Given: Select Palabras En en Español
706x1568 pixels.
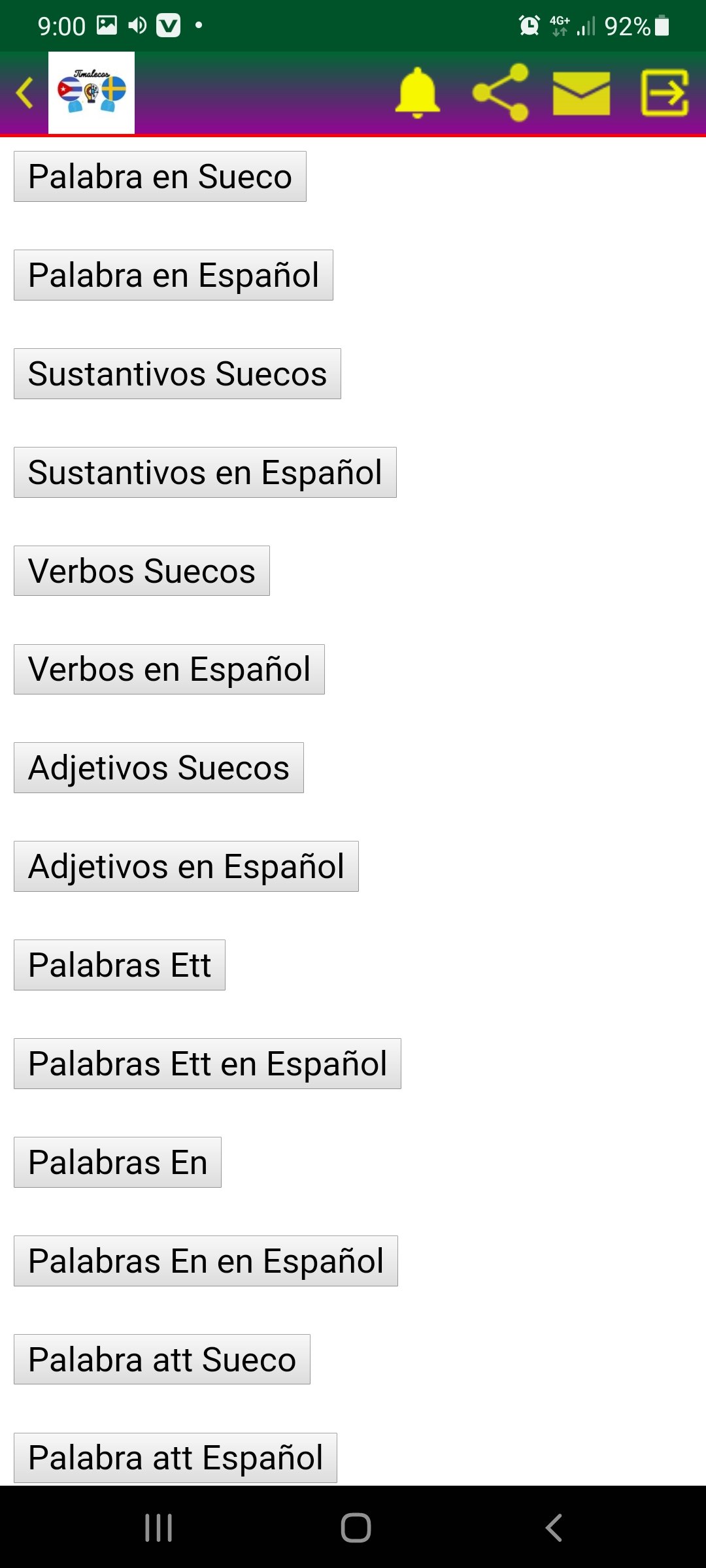Looking at the screenshot, I should point(206,1261).
